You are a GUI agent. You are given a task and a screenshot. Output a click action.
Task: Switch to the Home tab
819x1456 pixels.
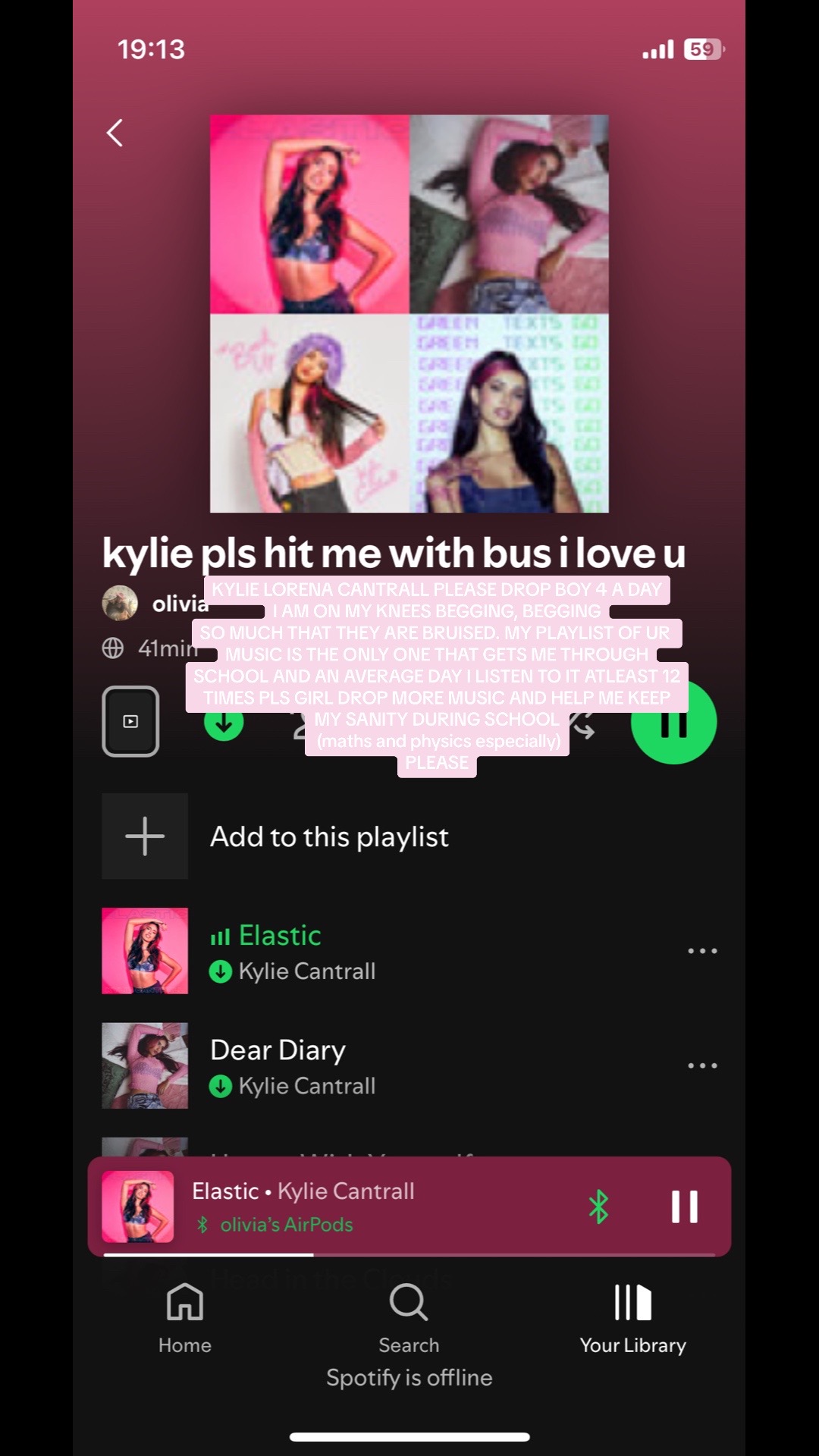(185, 1319)
